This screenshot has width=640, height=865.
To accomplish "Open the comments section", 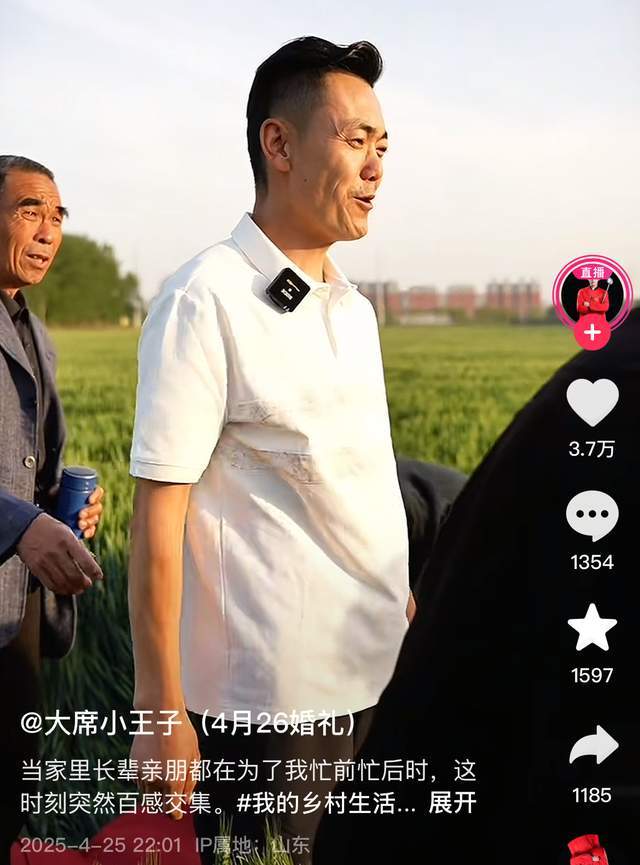I will click(x=592, y=516).
